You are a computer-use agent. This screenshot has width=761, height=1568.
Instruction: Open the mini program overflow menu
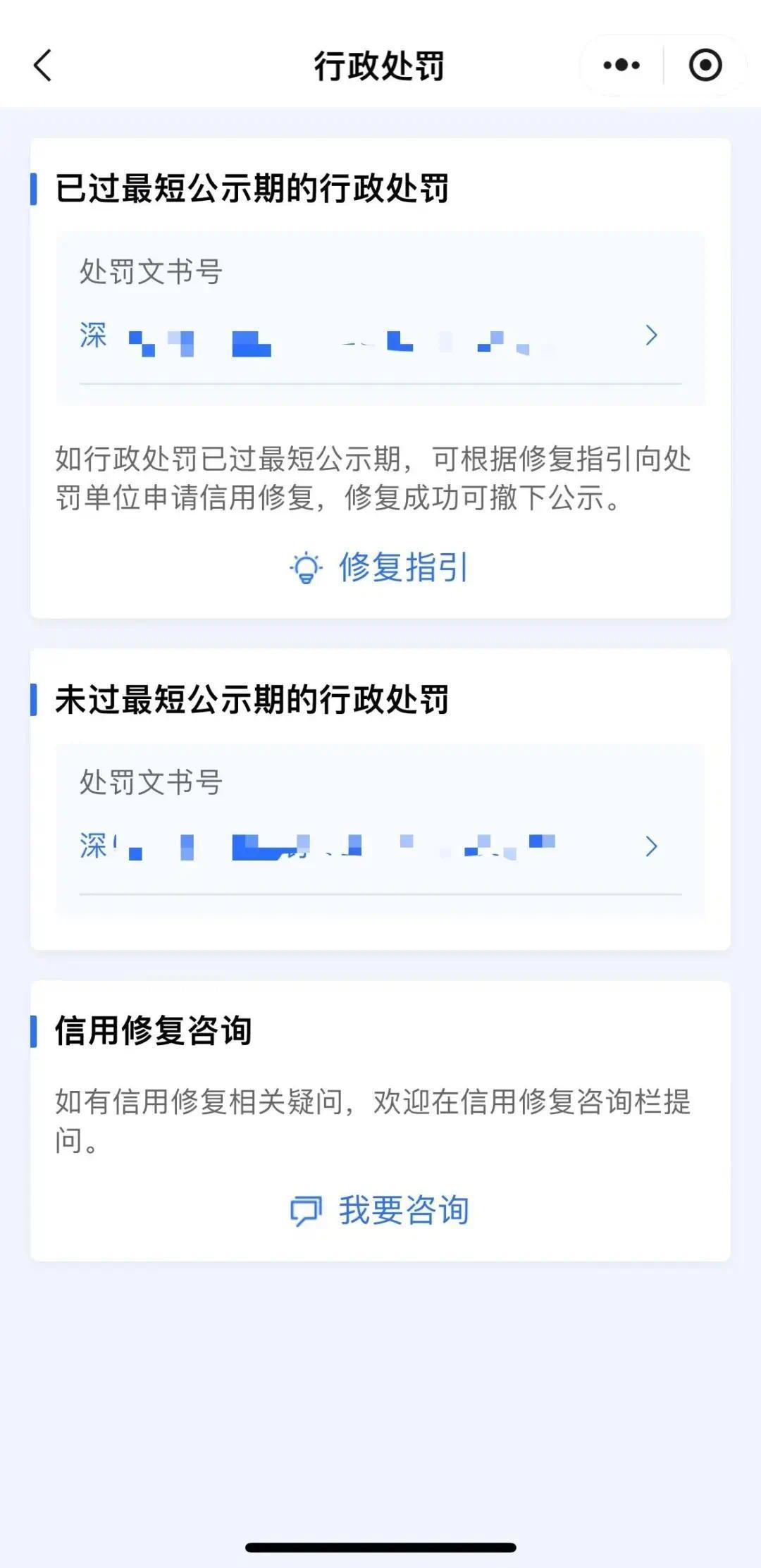pyautogui.click(x=621, y=66)
